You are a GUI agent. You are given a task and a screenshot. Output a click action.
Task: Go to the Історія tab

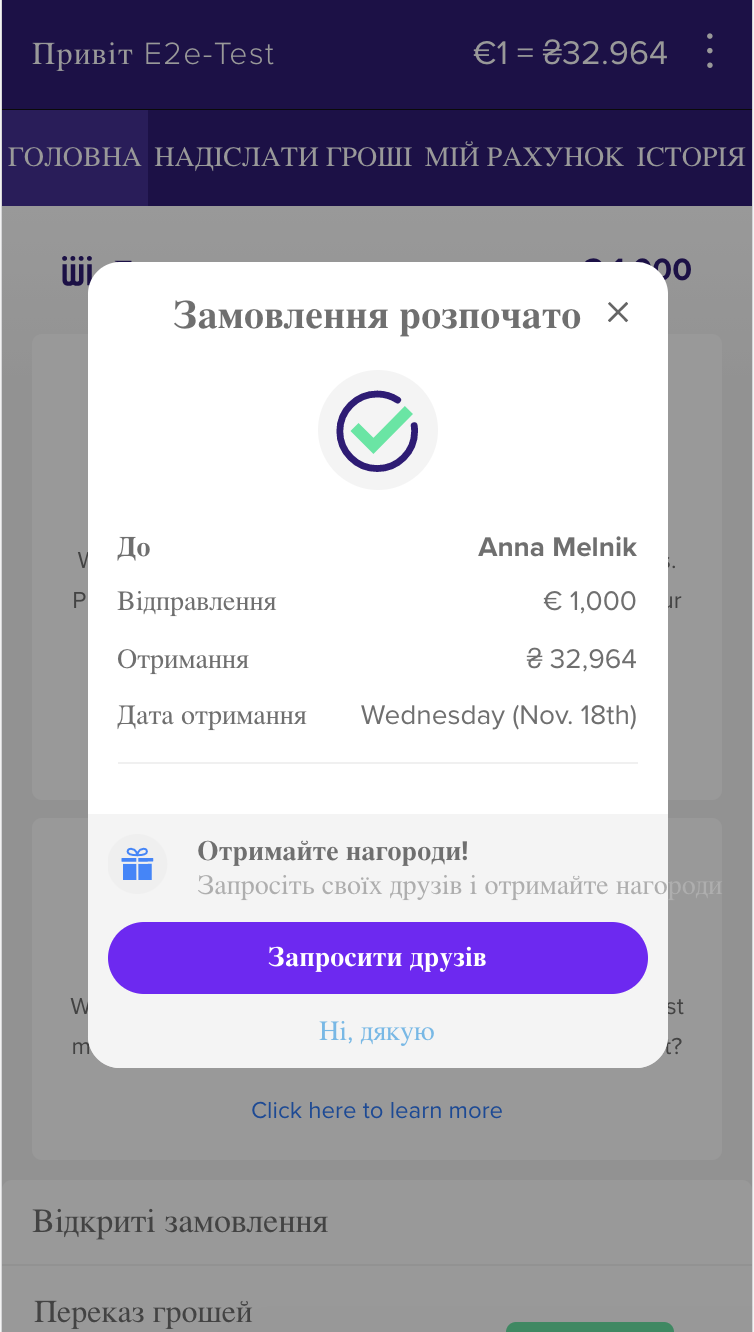pyautogui.click(x=691, y=157)
